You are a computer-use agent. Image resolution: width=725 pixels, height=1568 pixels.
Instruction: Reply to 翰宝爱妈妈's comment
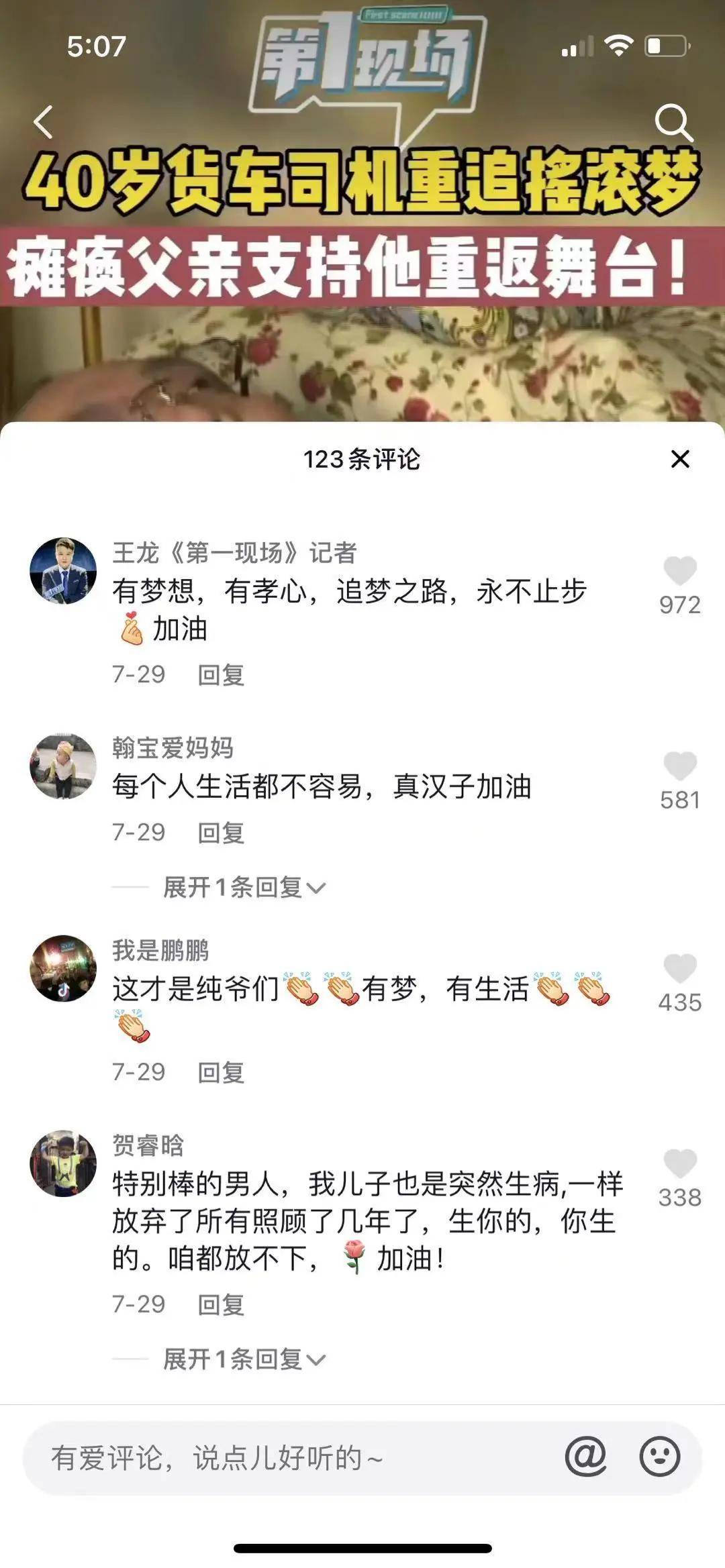[221, 833]
